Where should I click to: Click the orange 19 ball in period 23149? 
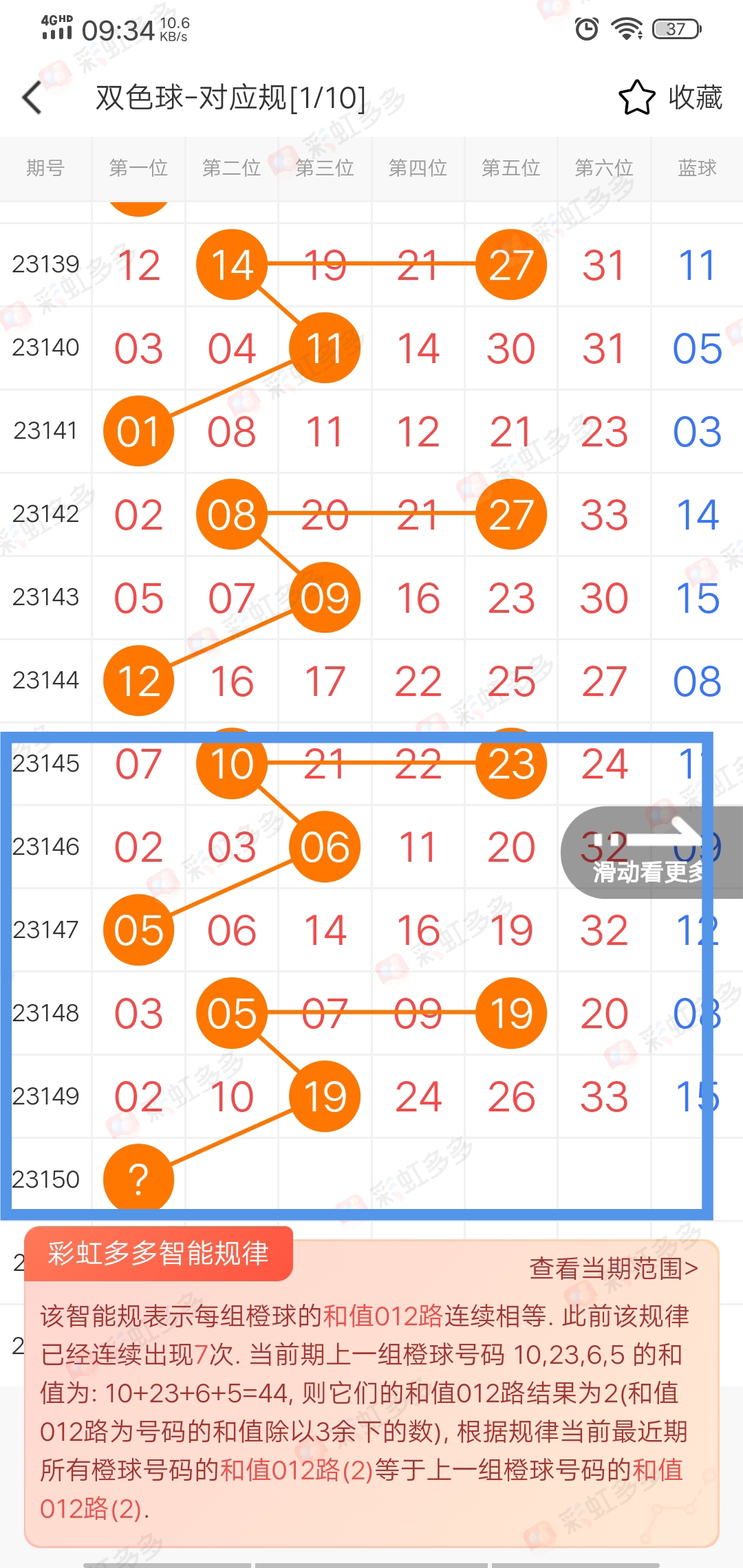pyautogui.click(x=325, y=1096)
